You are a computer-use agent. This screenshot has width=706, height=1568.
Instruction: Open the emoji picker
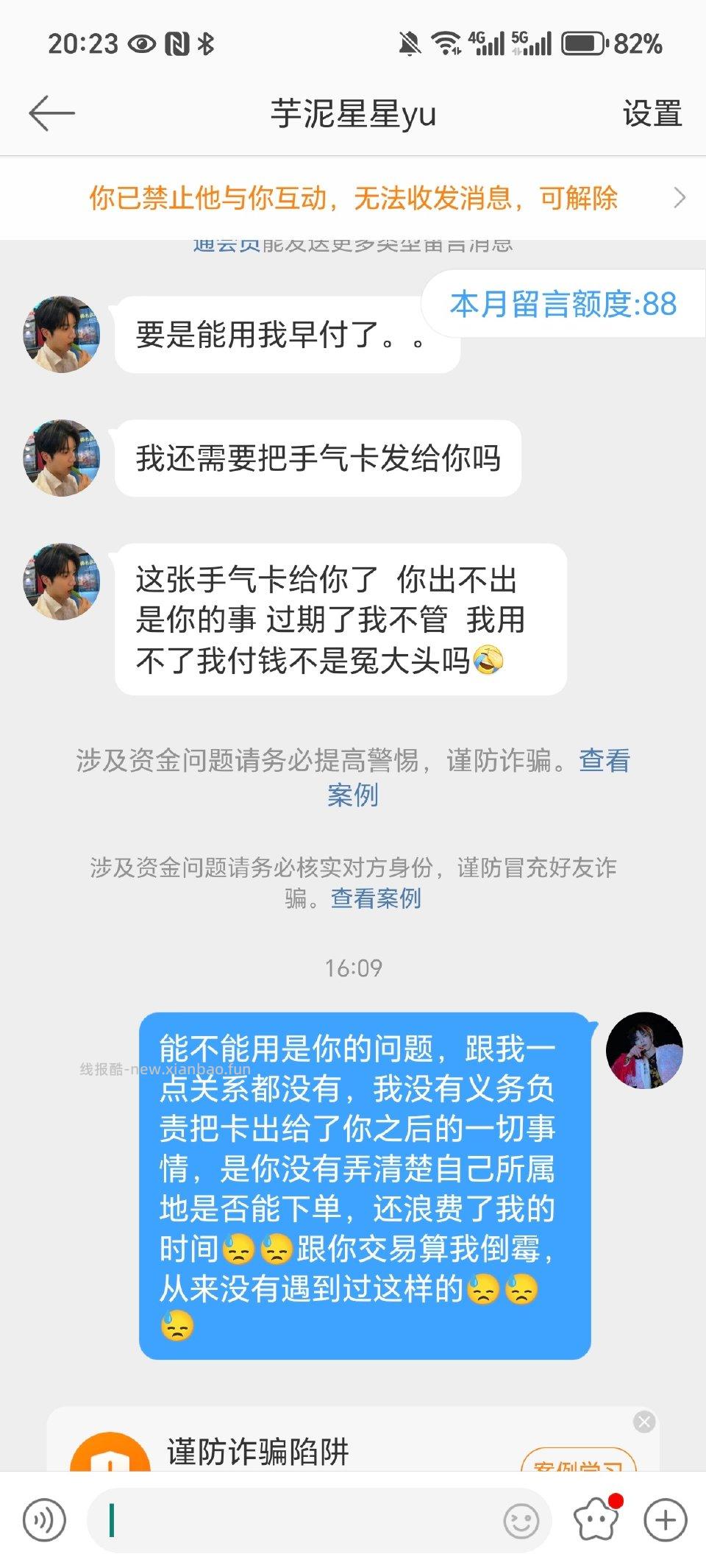(521, 1518)
